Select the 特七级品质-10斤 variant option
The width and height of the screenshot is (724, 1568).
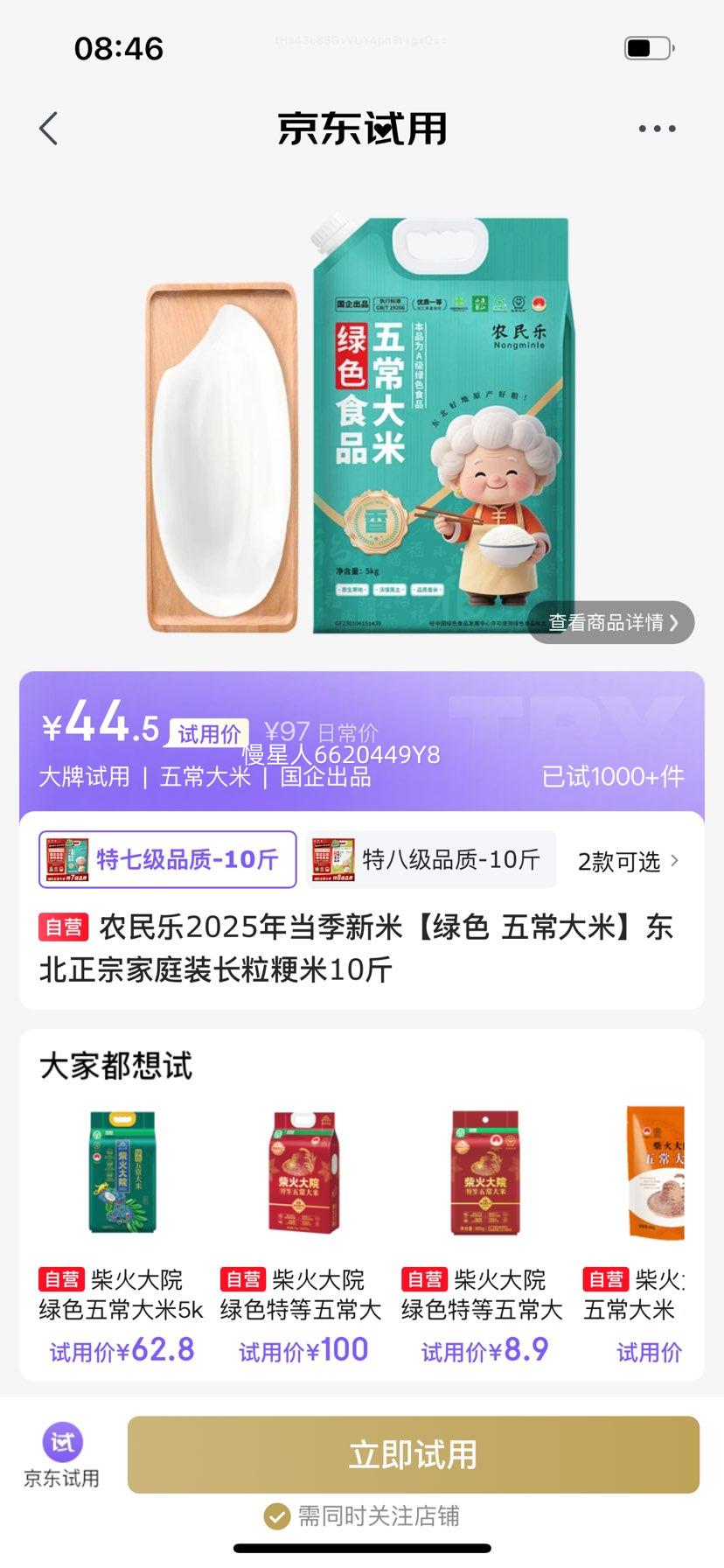click(168, 861)
